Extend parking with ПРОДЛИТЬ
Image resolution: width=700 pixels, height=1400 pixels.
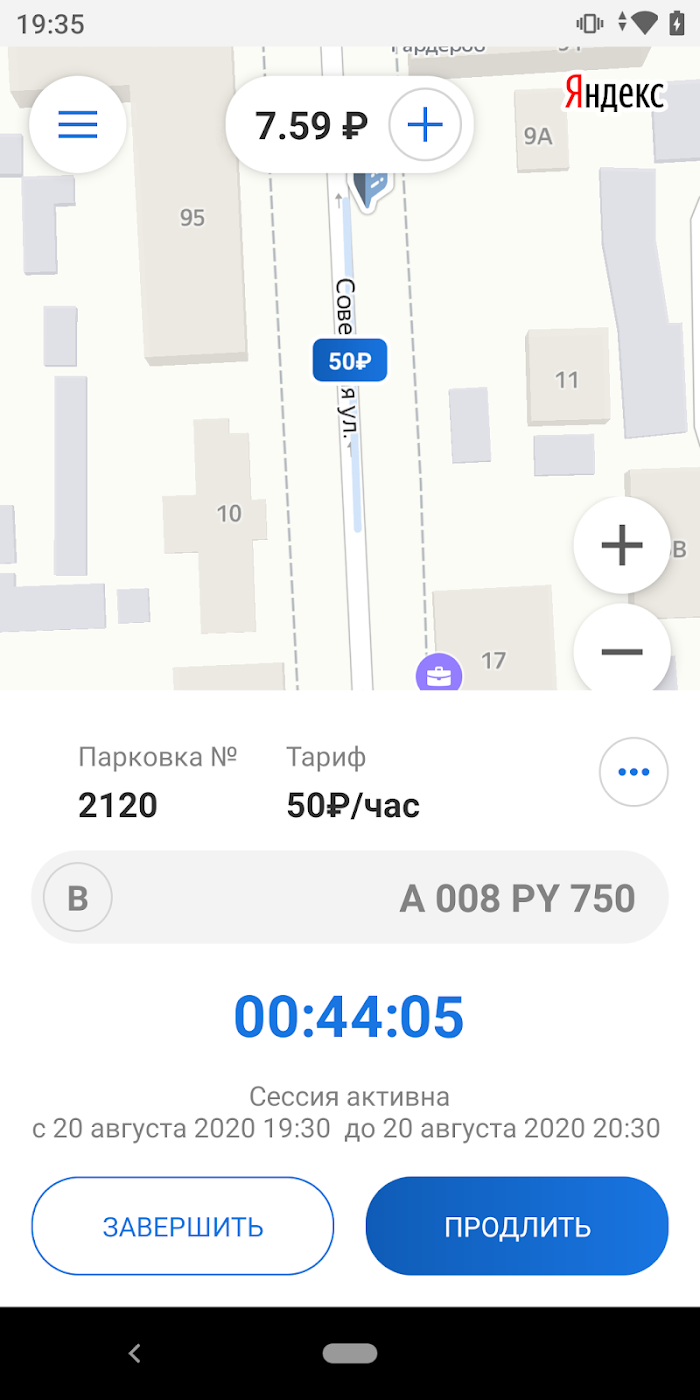(x=517, y=1226)
